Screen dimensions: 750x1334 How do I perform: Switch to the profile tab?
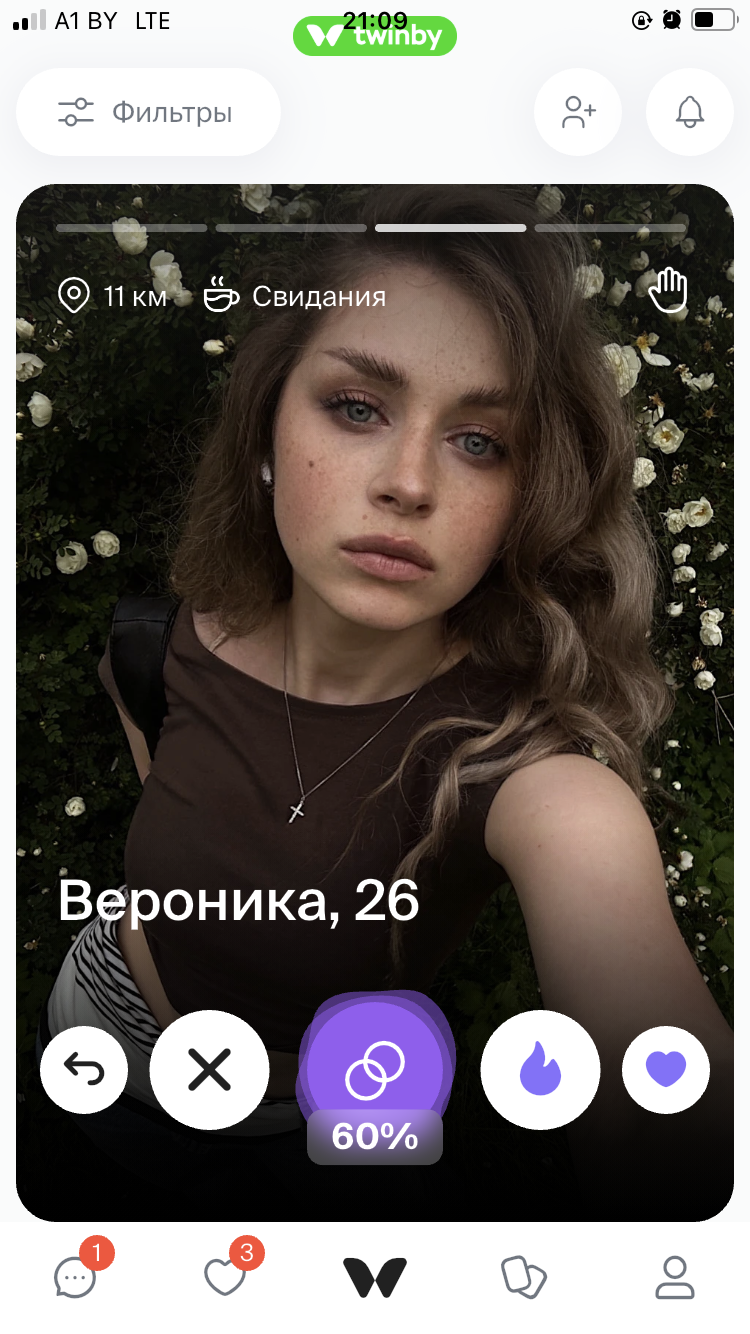675,1277
